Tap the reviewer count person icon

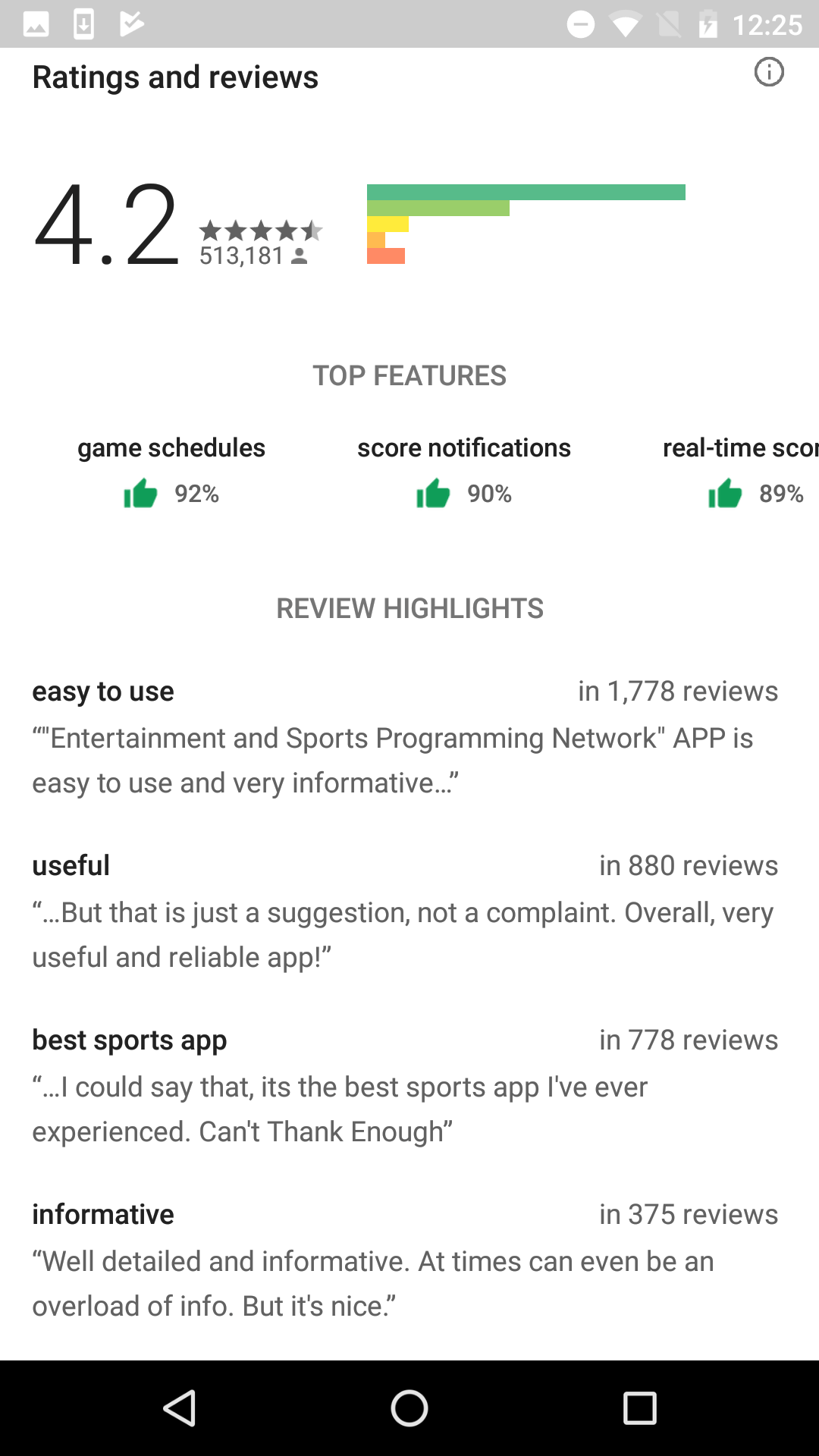pos(299,256)
